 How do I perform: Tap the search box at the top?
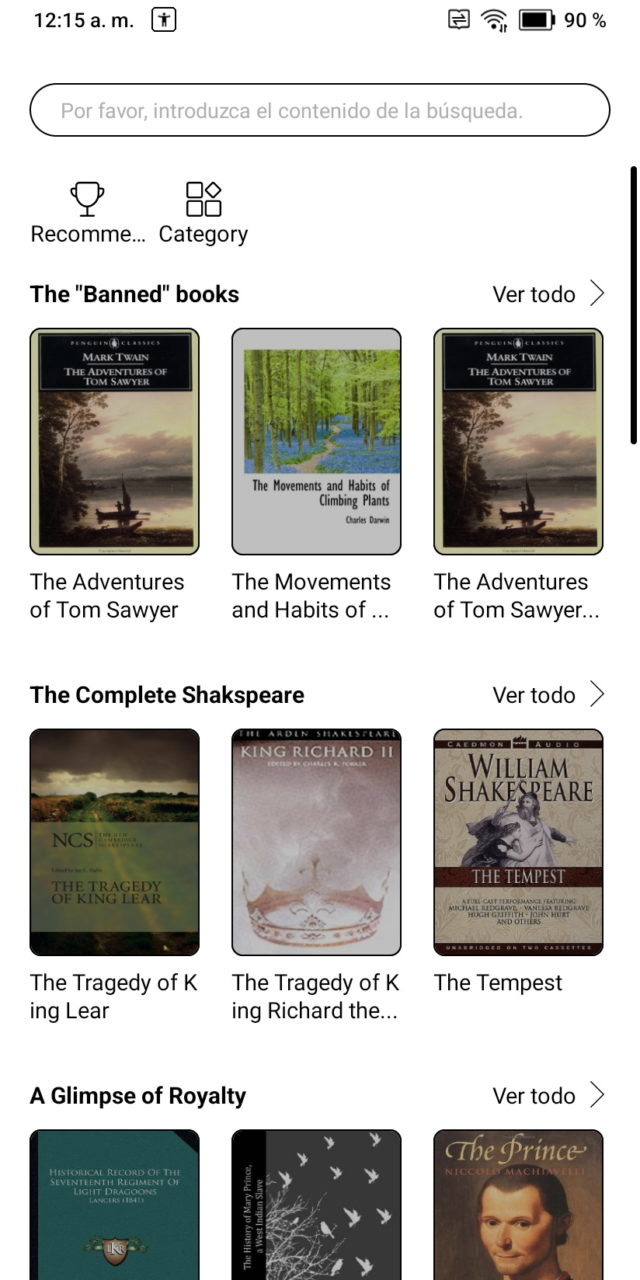320,110
